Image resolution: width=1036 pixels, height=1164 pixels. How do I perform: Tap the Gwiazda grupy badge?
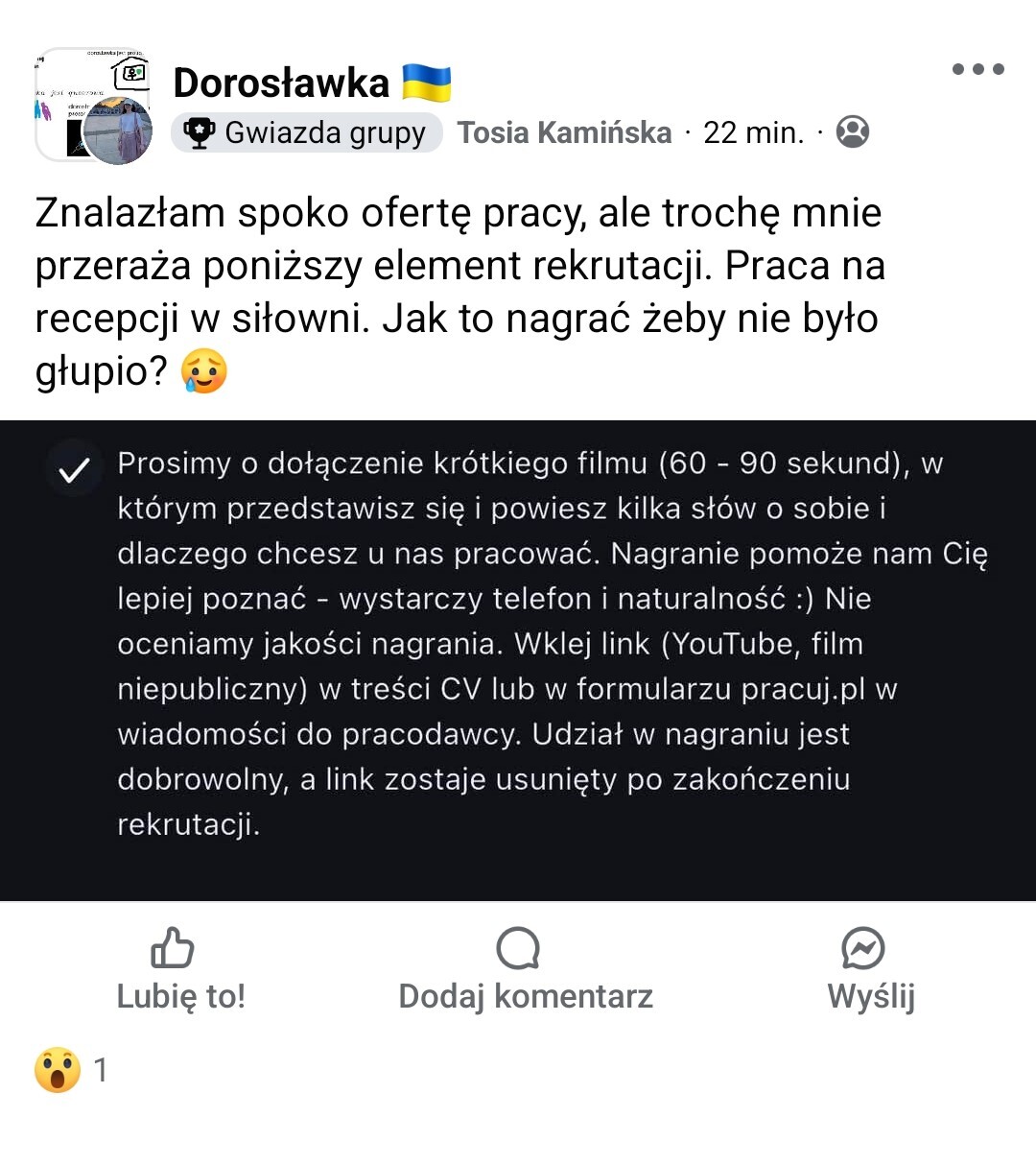point(307,132)
